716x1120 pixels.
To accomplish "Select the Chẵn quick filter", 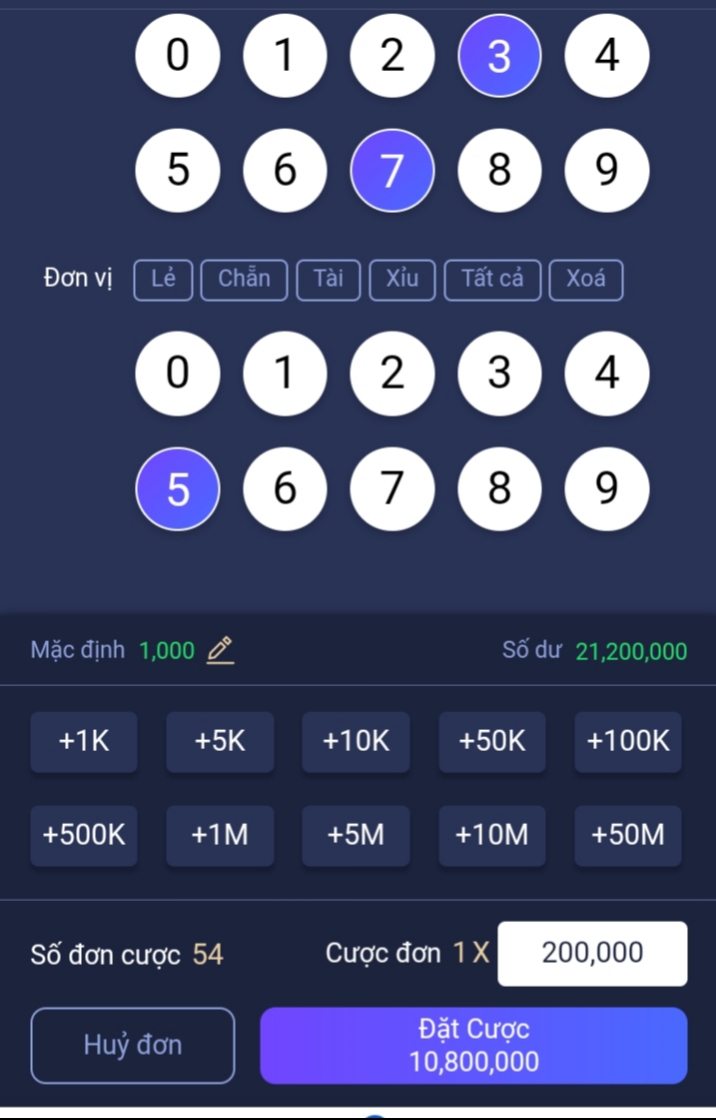I will 244,280.
